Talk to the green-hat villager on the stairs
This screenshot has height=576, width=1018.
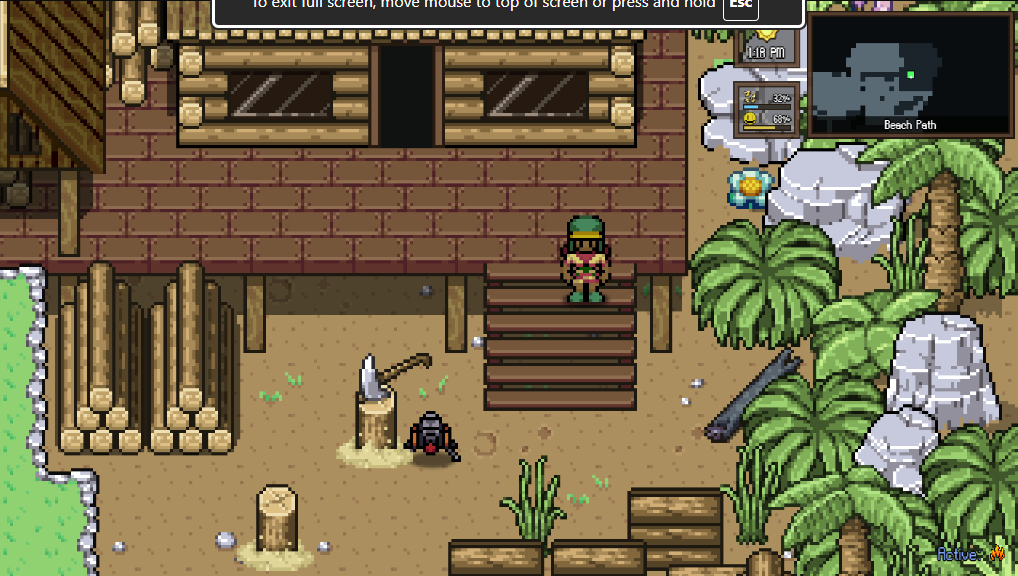(586, 259)
